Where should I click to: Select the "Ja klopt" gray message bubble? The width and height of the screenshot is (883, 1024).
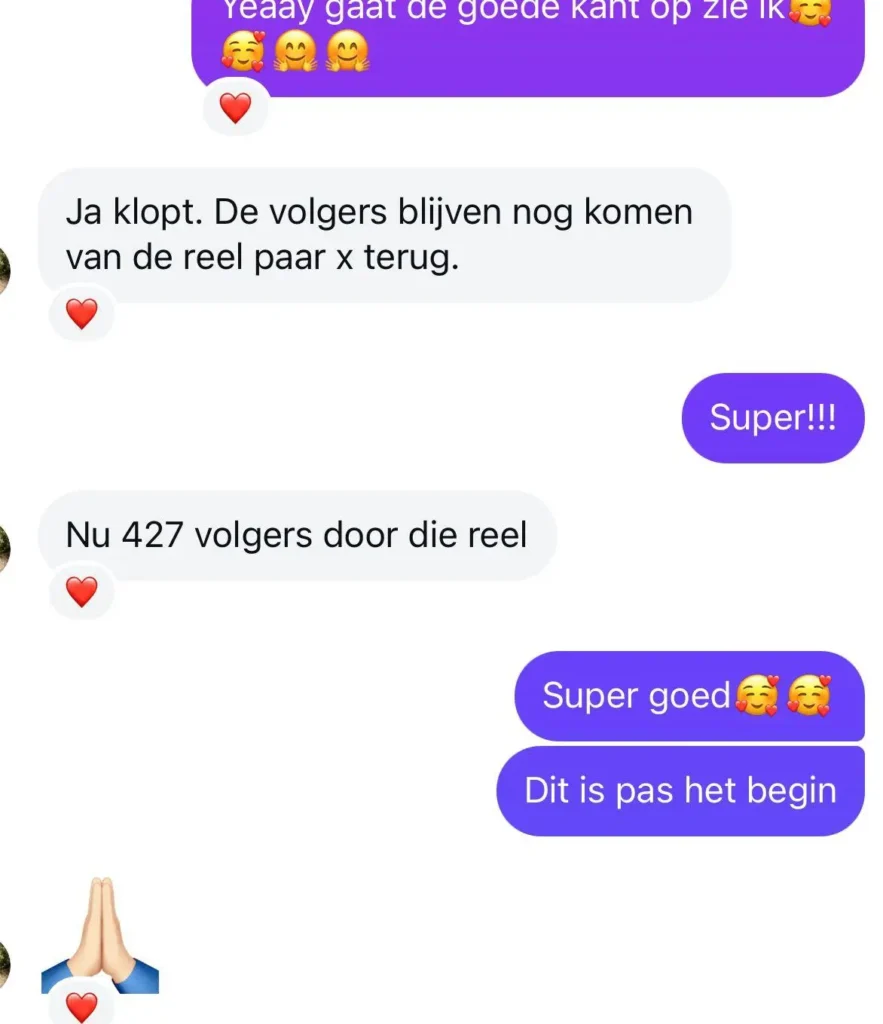coord(380,233)
